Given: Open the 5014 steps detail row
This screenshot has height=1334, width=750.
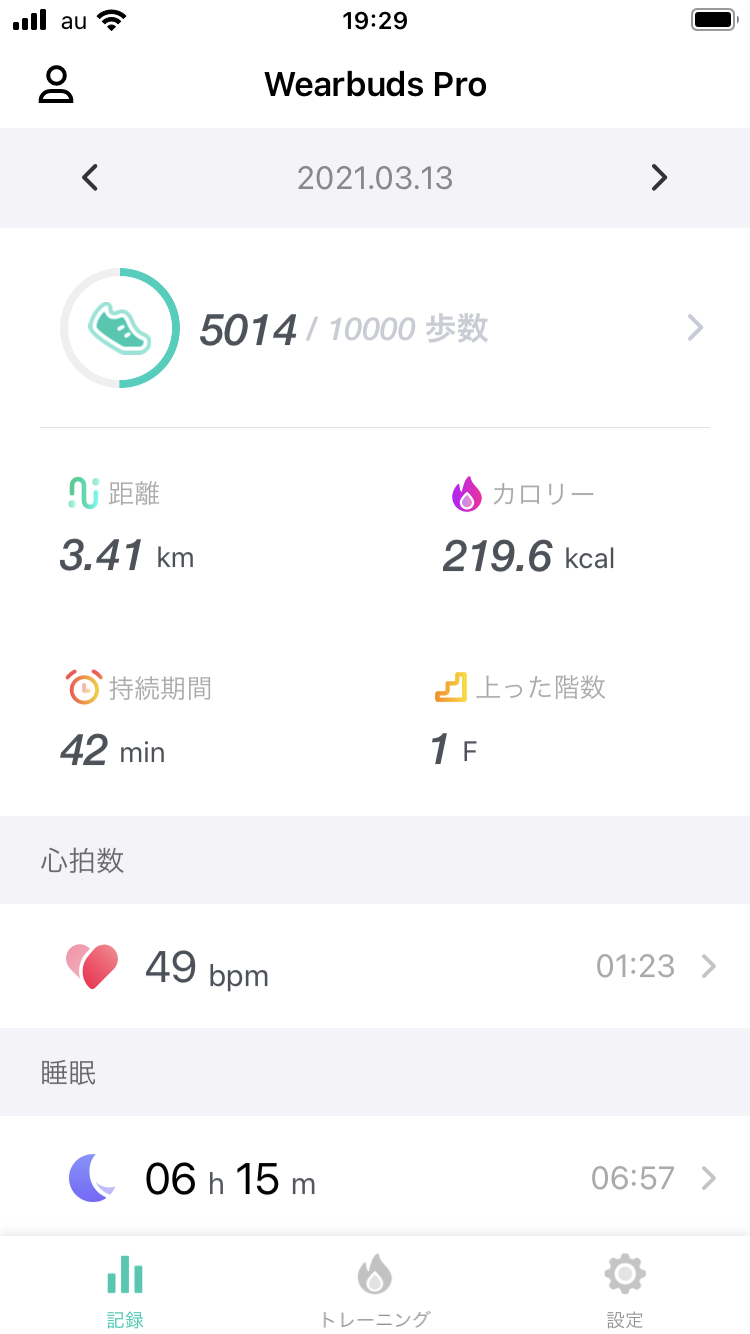Looking at the screenshot, I should point(375,328).
